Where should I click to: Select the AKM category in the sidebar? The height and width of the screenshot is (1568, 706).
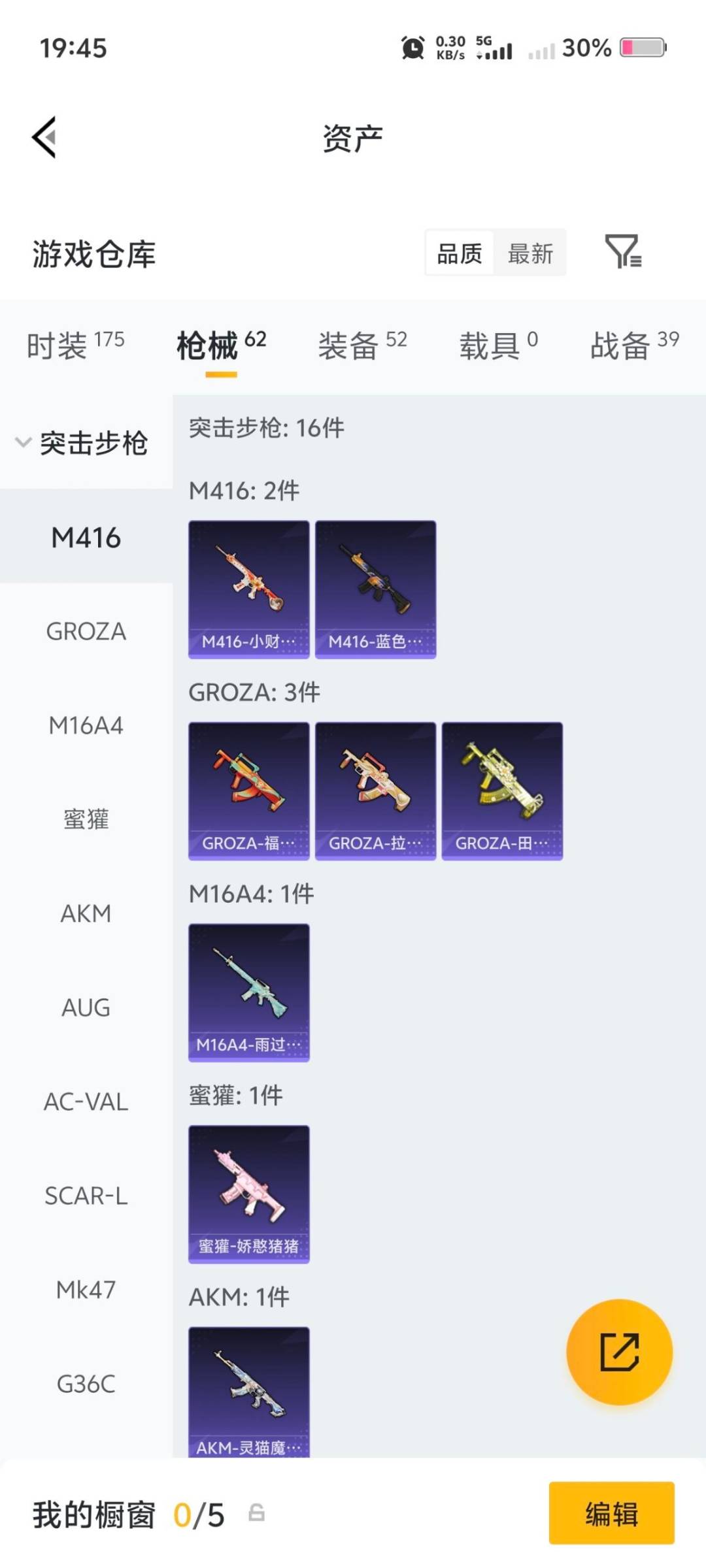tap(86, 913)
